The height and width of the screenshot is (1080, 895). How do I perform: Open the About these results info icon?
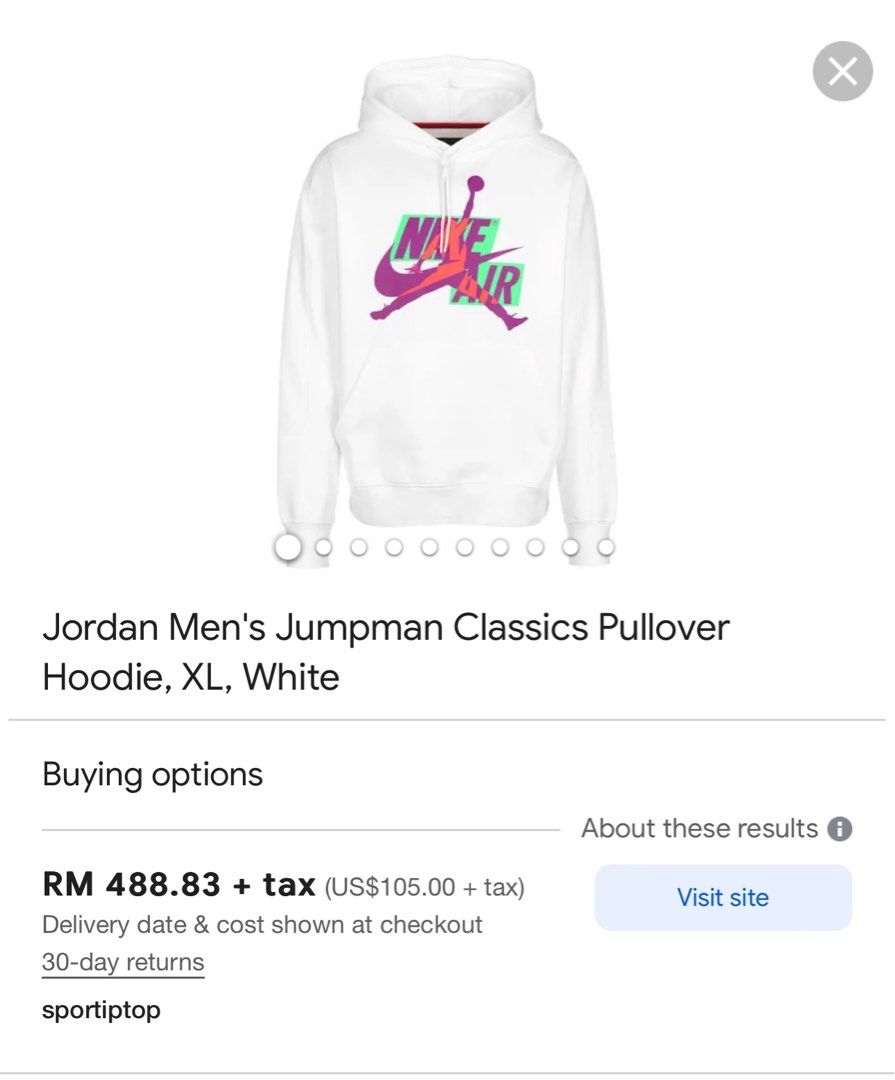(840, 829)
